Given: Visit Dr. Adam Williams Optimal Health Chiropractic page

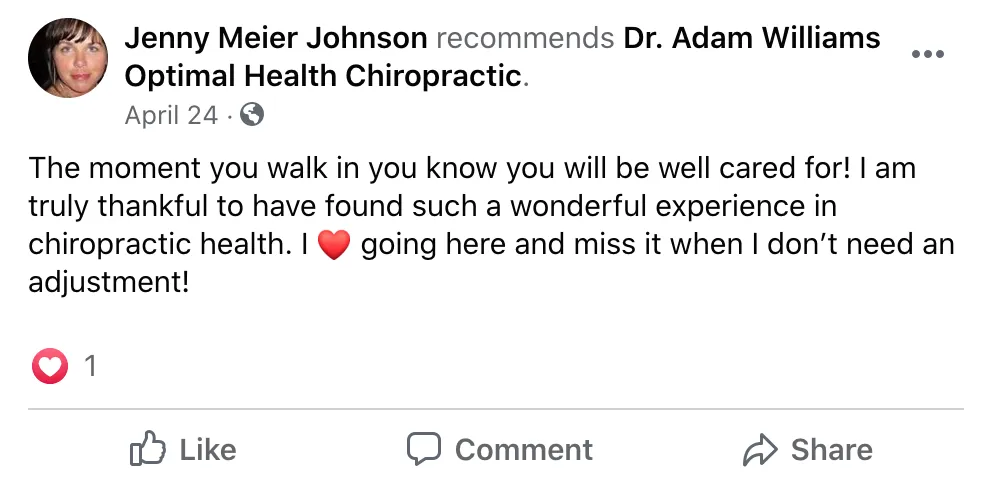Looking at the screenshot, I should tap(751, 39).
